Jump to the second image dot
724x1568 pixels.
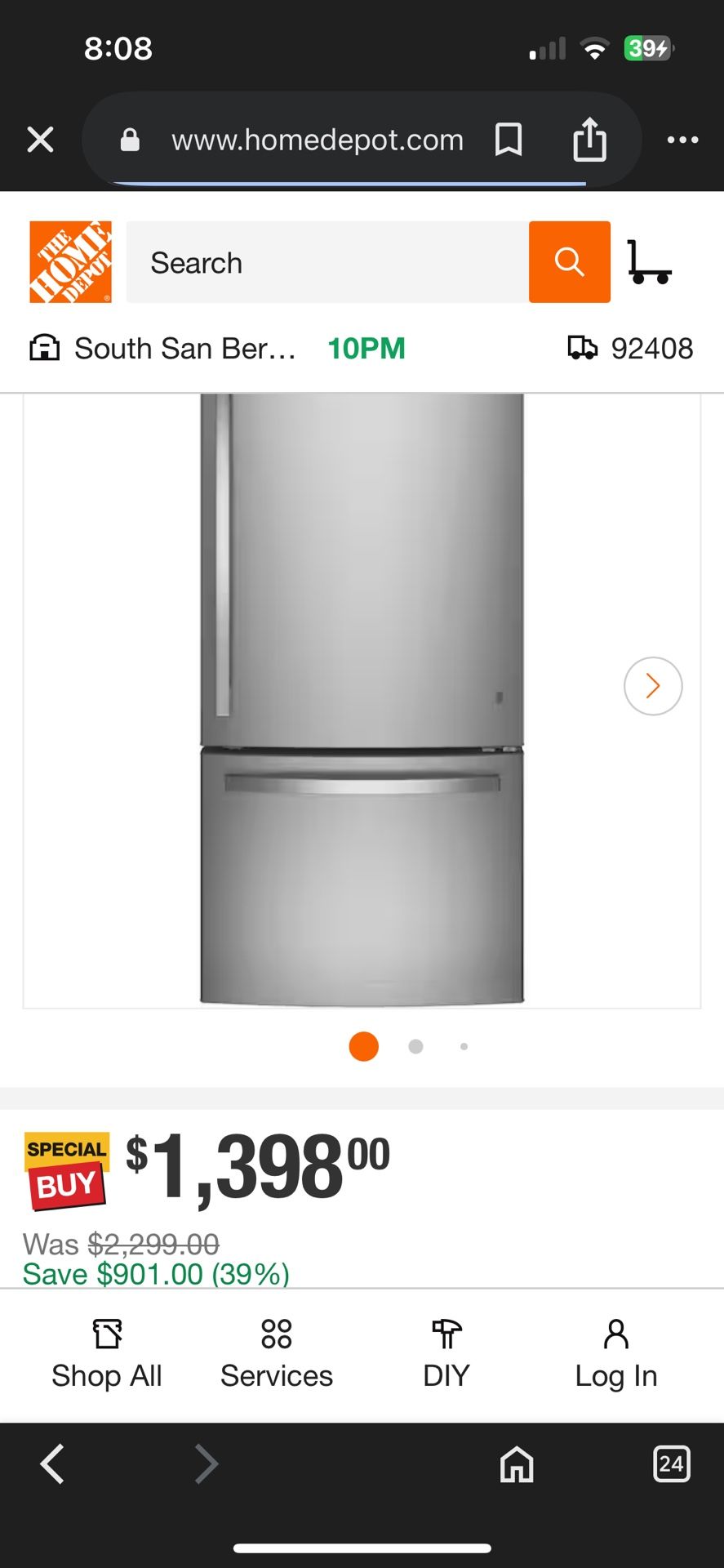[x=415, y=1046]
